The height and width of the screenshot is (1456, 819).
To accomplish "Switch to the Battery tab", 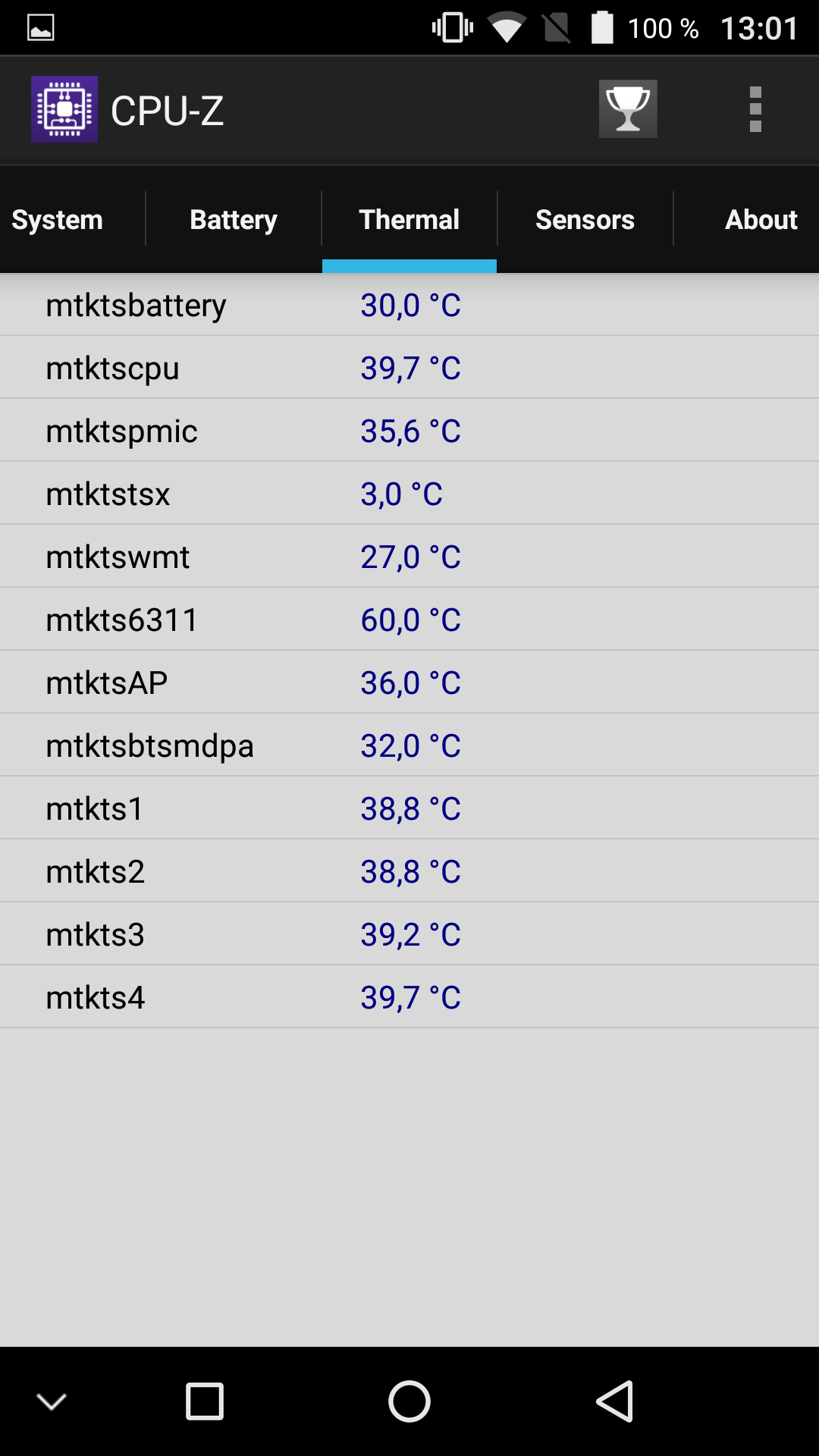I will pos(234,219).
